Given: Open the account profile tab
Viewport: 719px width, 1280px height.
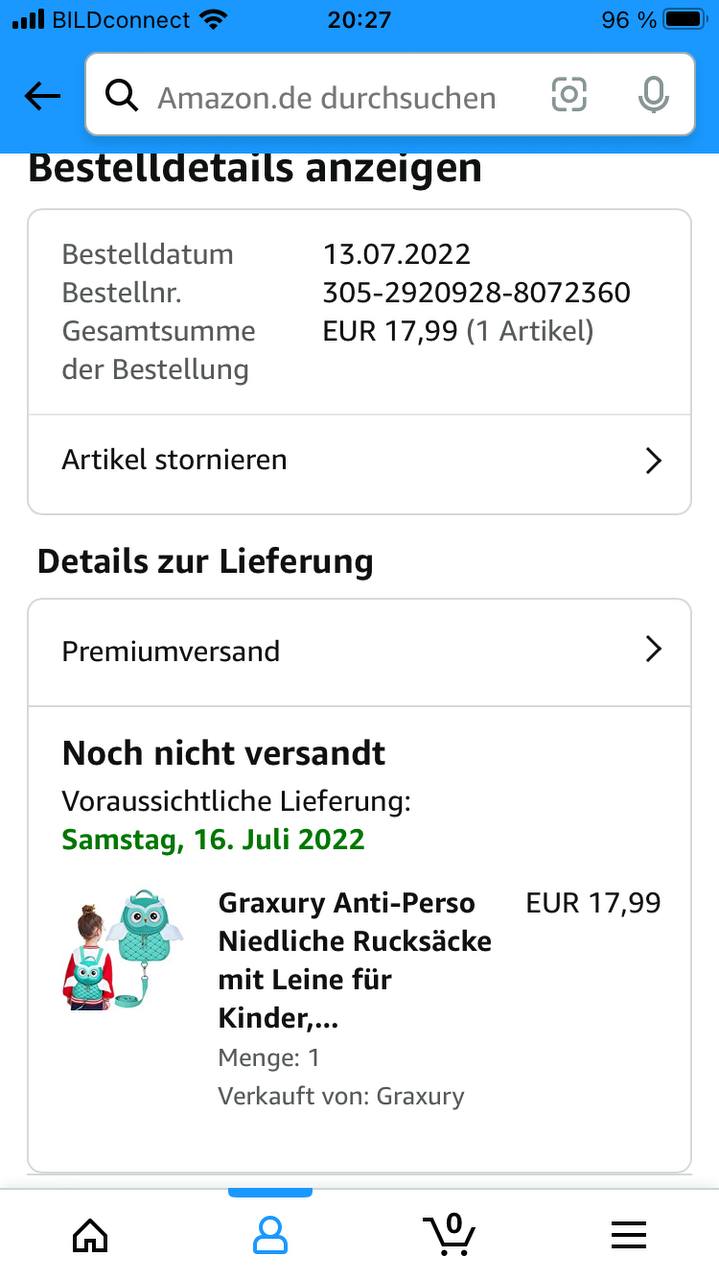Looking at the screenshot, I should [x=270, y=1235].
